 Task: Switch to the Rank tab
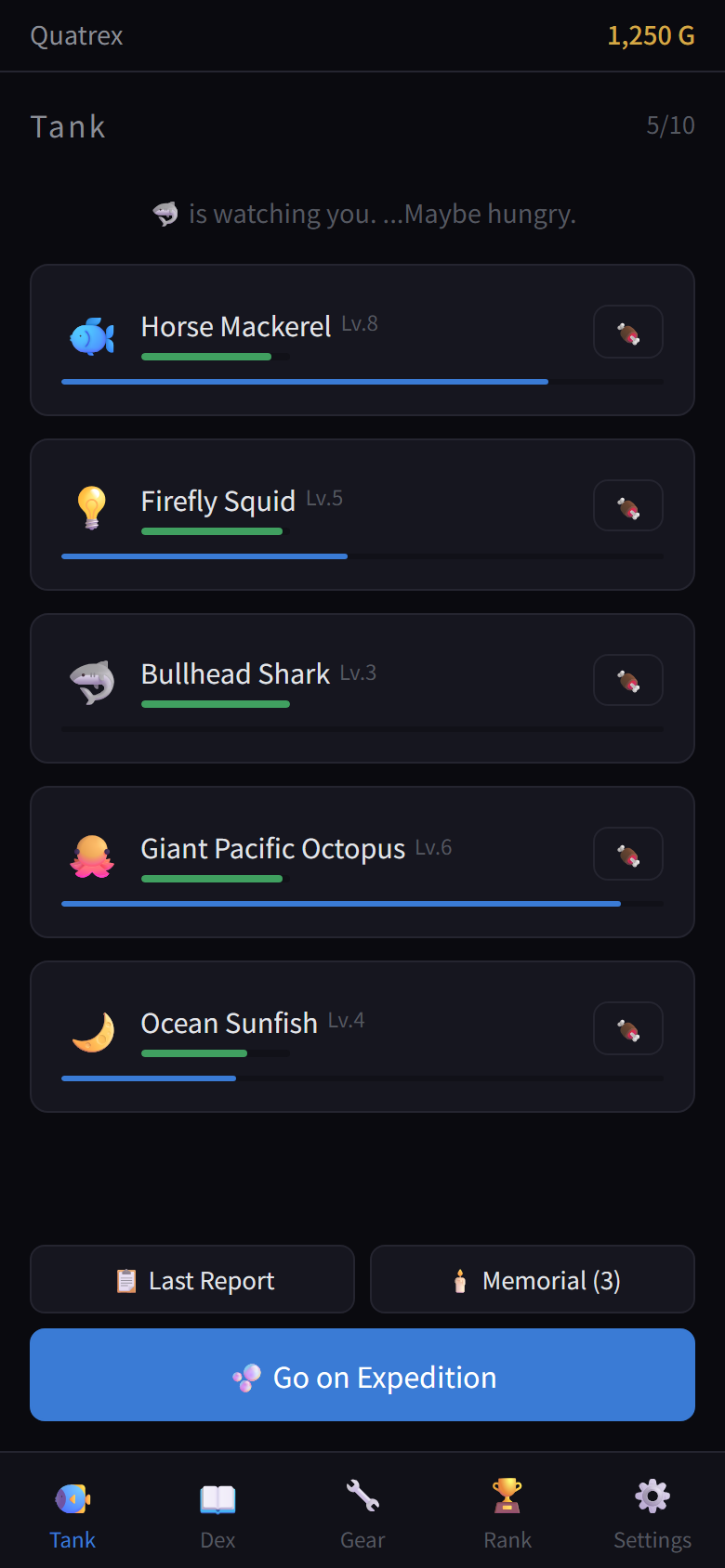pos(507,1514)
